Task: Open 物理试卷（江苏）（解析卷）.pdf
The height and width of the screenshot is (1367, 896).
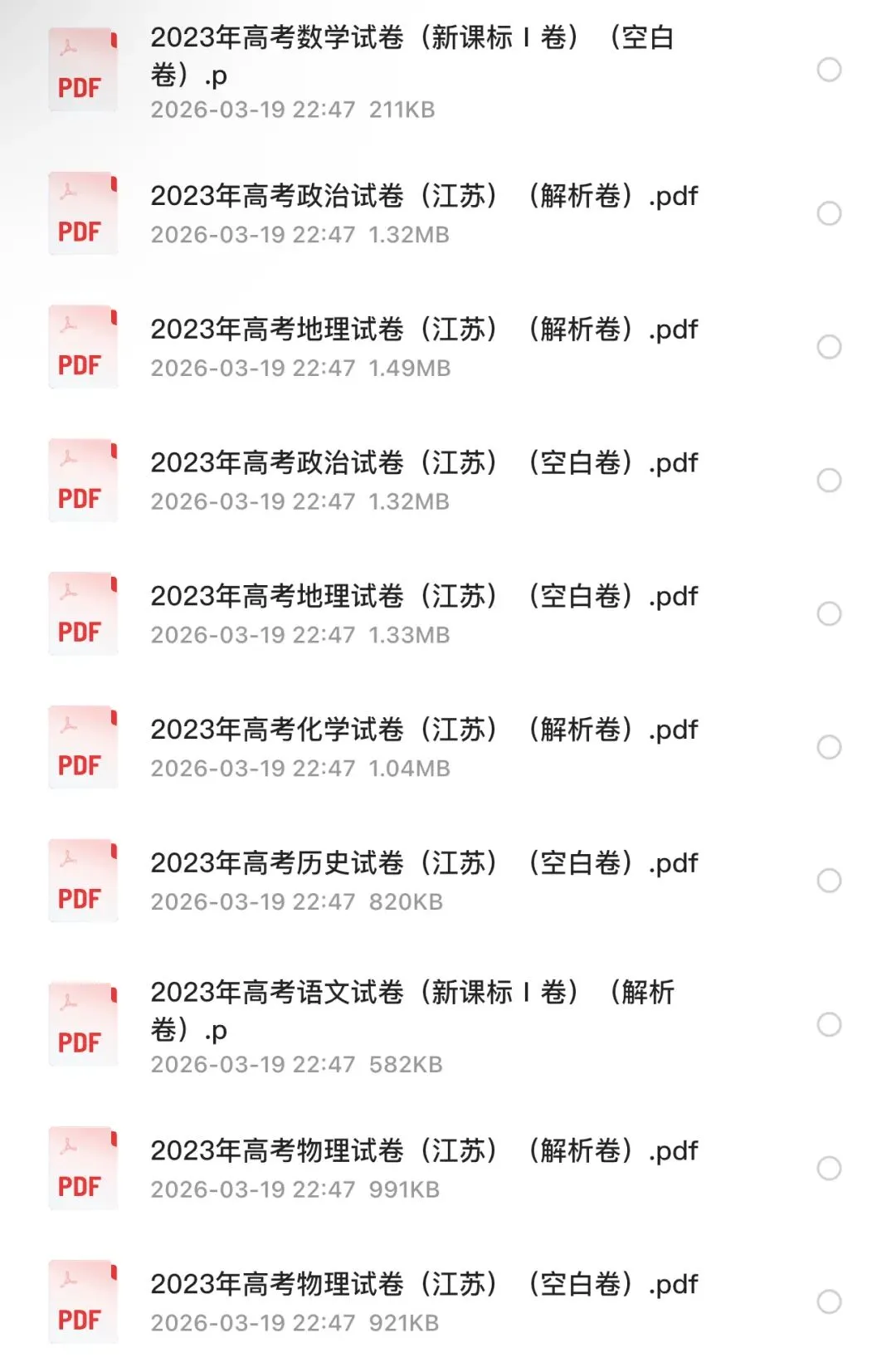Action: tap(423, 1151)
